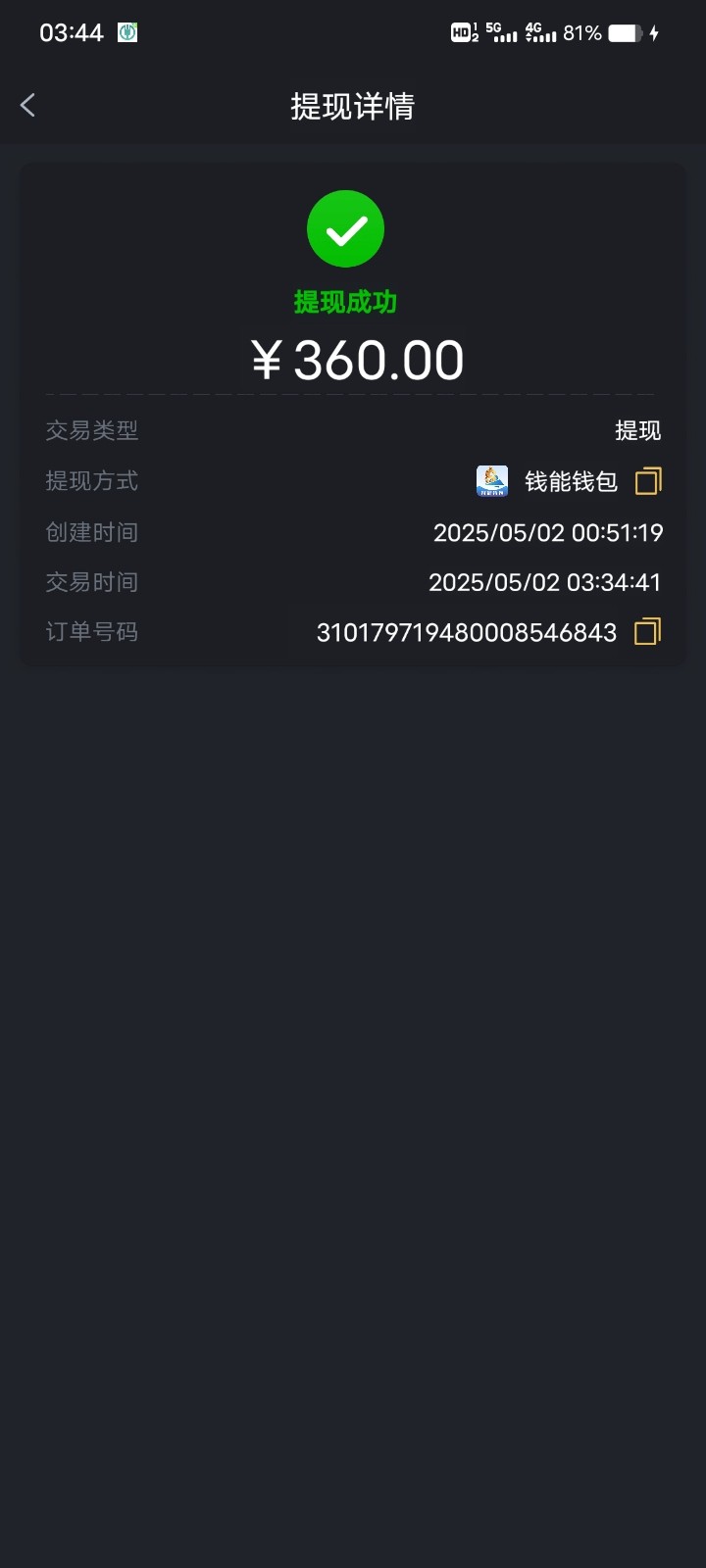Go back from the 提现详情 page
Image resolution: width=706 pixels, height=1568 pixels.
[x=28, y=106]
